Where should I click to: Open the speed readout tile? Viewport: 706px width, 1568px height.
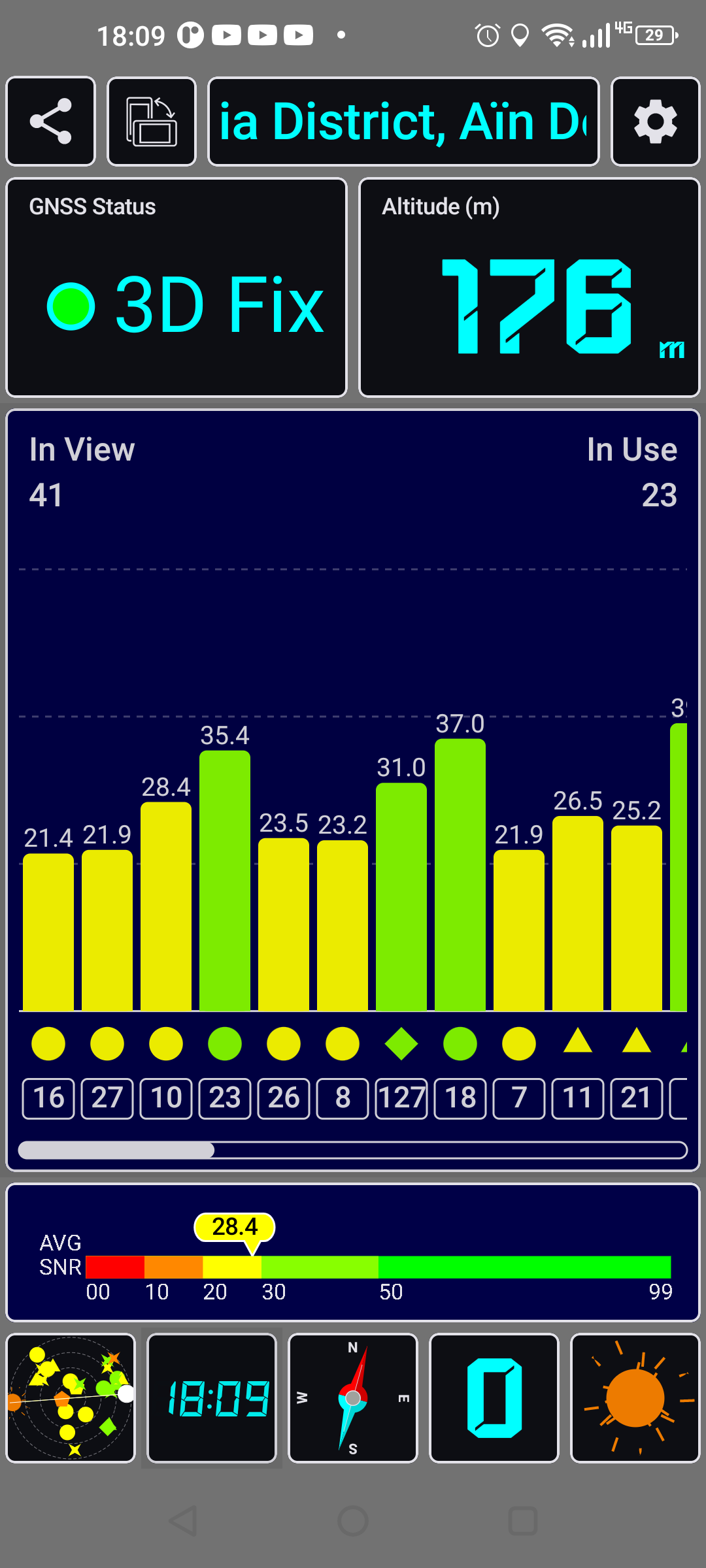click(494, 1397)
